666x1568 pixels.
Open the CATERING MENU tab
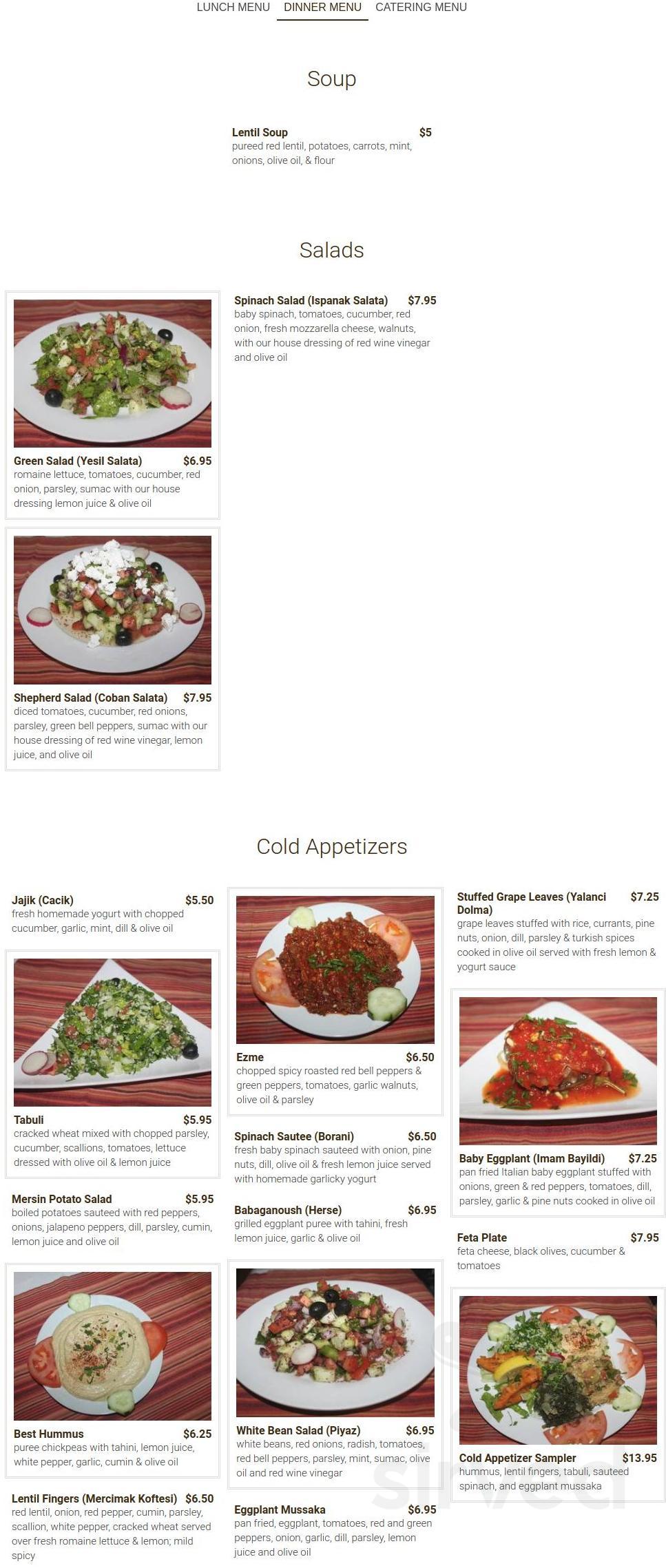coord(421,8)
